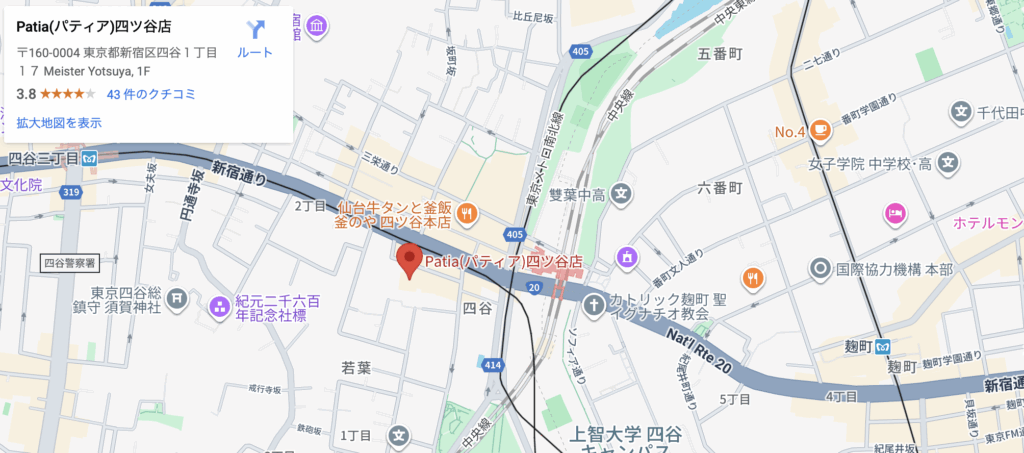Open the 雙葉中高 school marker

tap(621, 192)
